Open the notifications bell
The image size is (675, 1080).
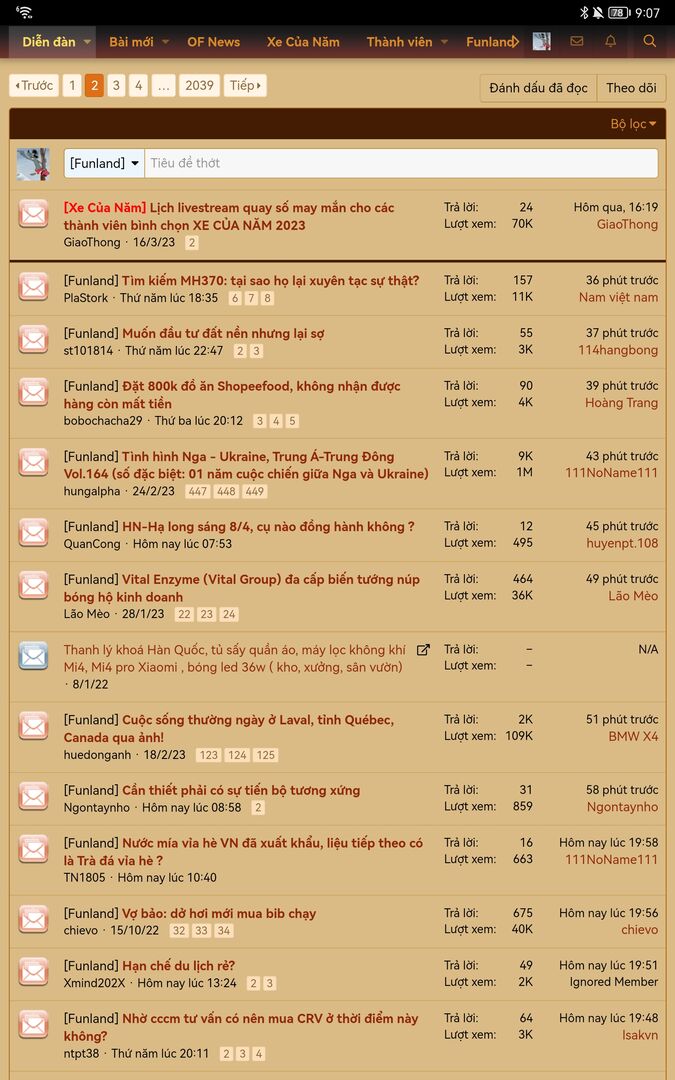pyautogui.click(x=610, y=41)
